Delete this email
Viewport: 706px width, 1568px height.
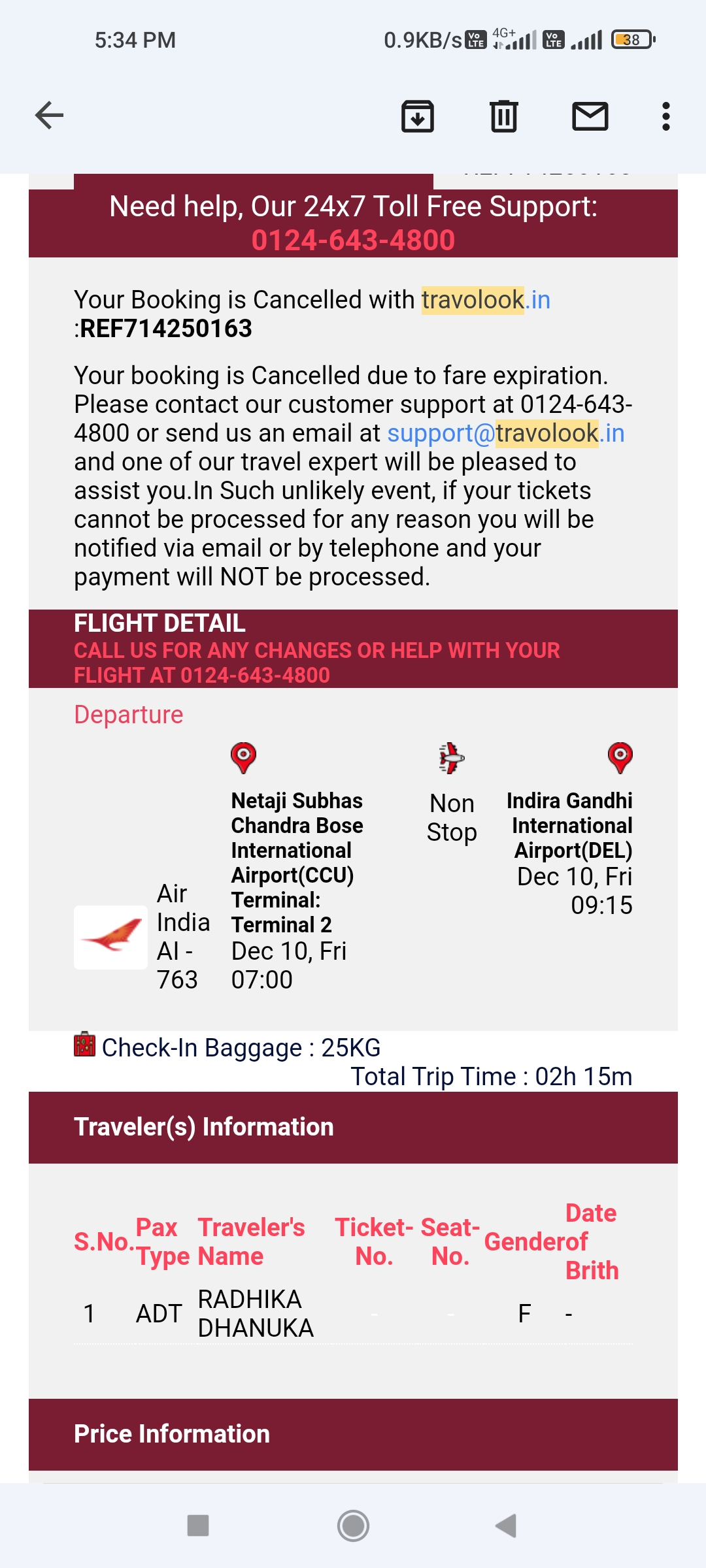point(503,116)
